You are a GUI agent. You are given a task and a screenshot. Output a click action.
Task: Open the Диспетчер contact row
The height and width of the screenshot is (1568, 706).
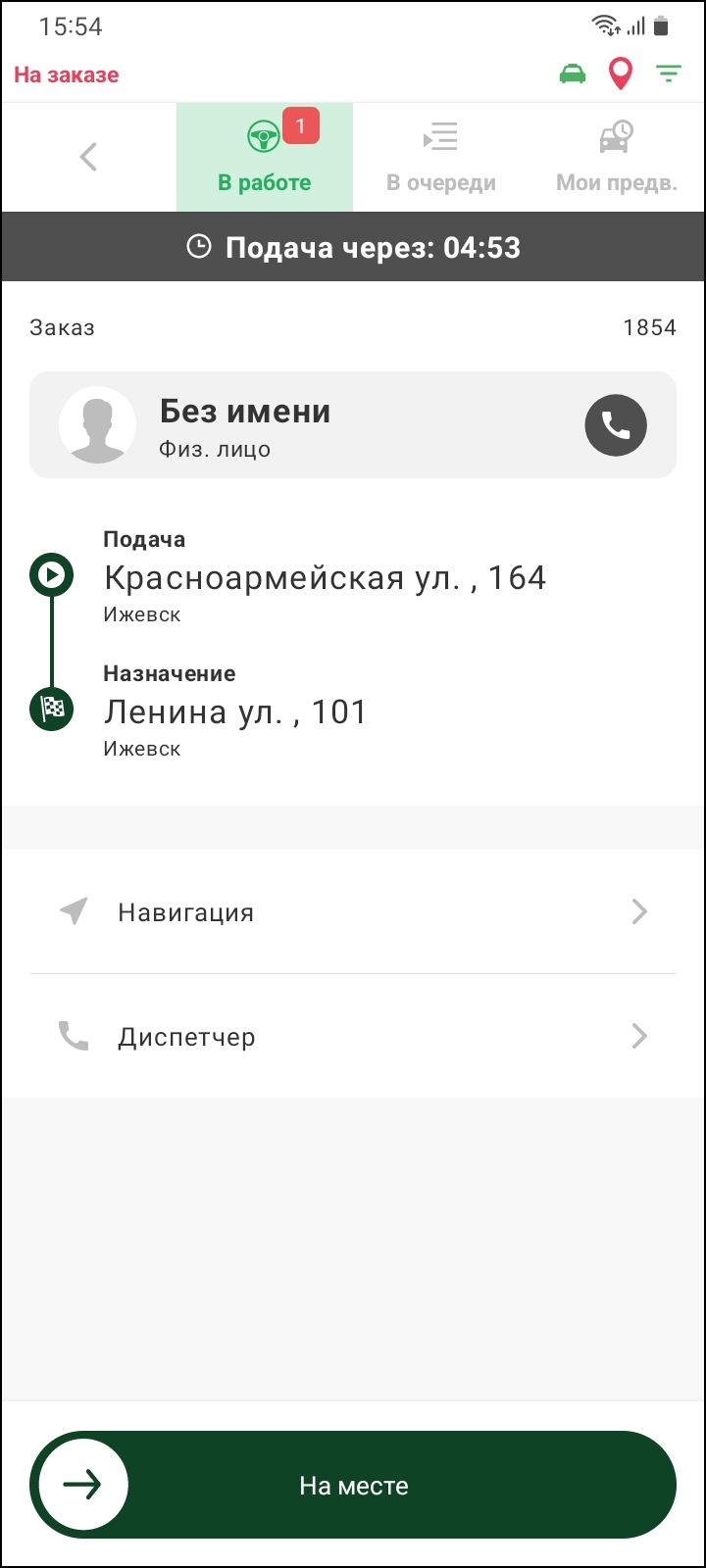[353, 1036]
